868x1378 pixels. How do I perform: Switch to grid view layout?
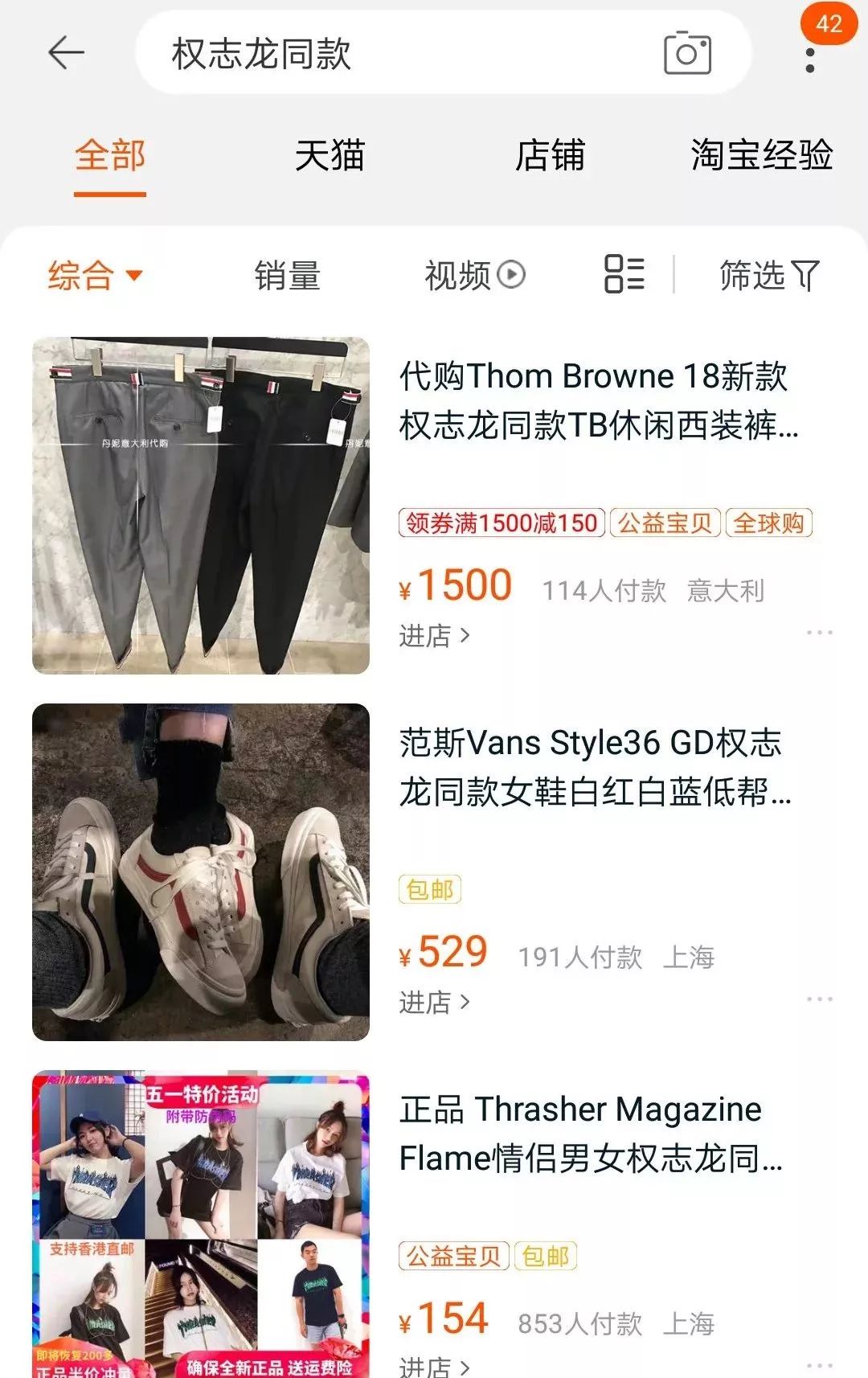(623, 276)
